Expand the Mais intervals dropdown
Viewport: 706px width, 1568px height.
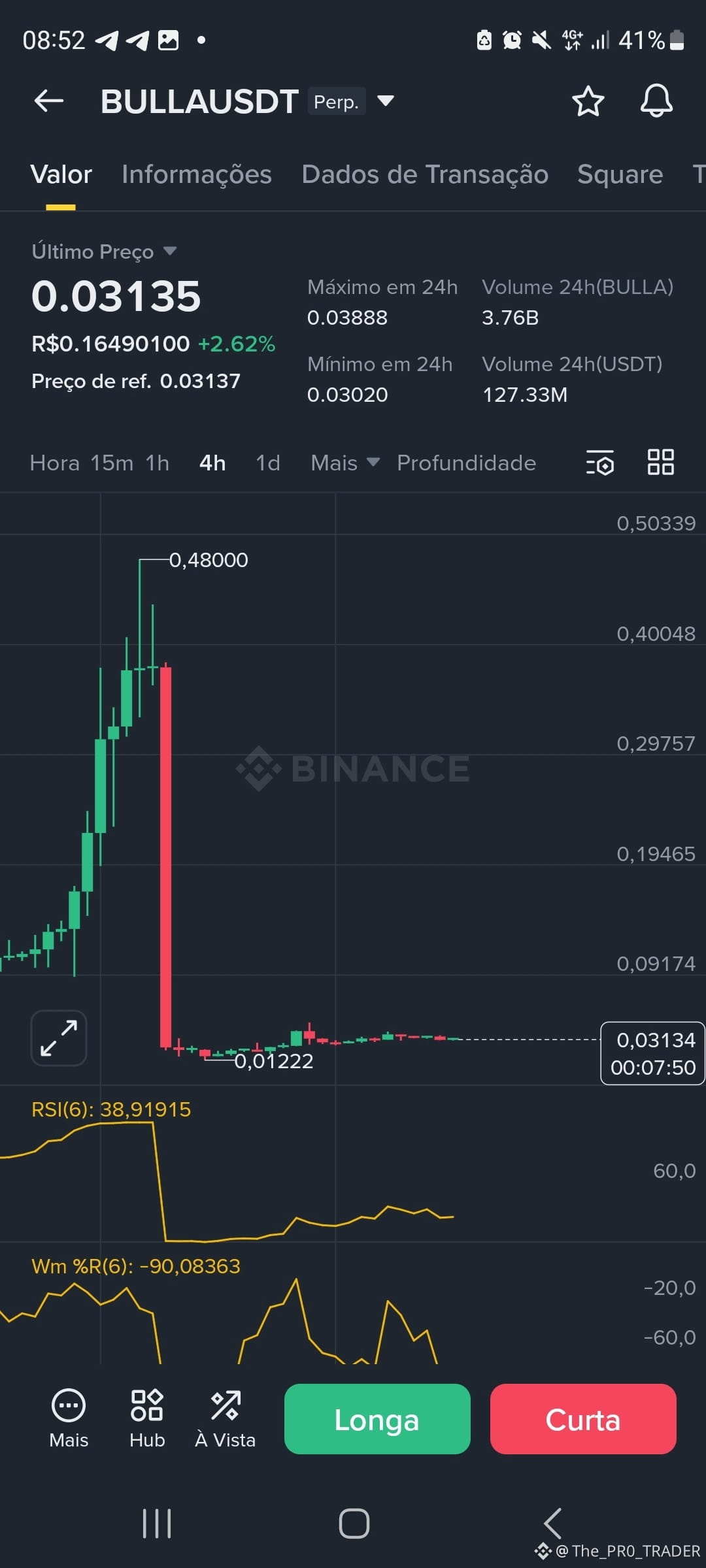345,463
